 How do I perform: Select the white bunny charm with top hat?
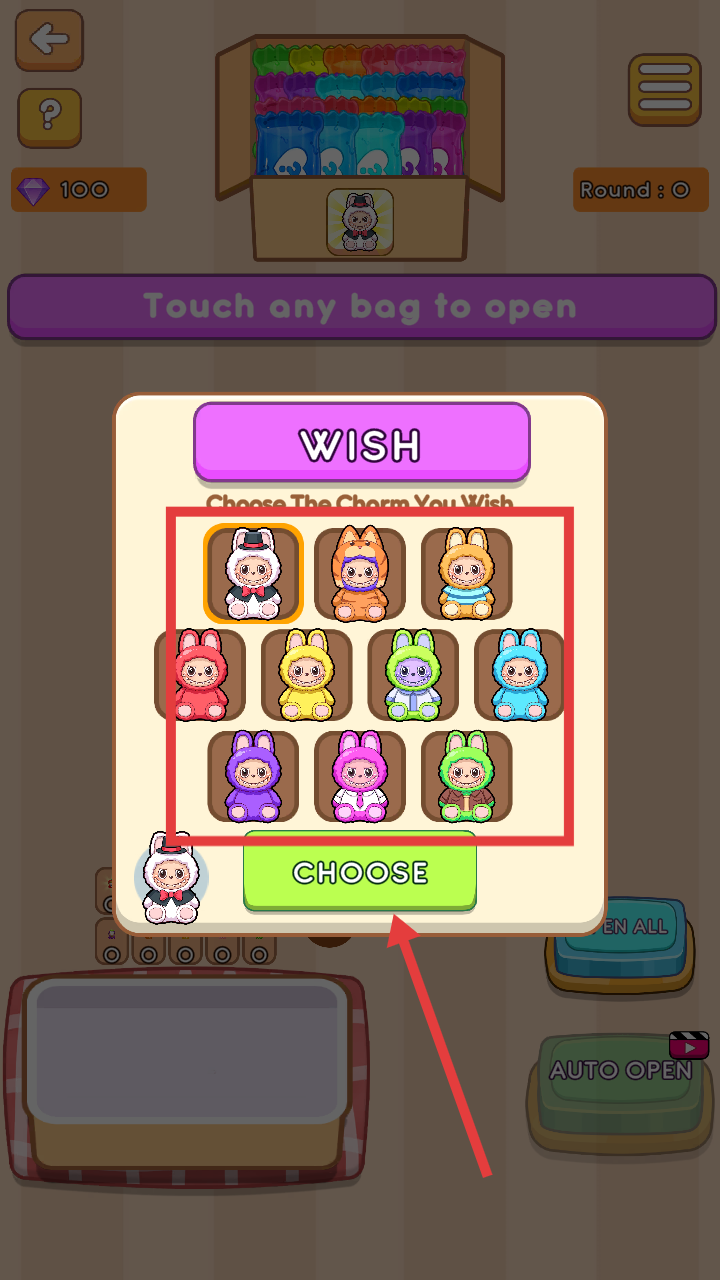tap(253, 574)
